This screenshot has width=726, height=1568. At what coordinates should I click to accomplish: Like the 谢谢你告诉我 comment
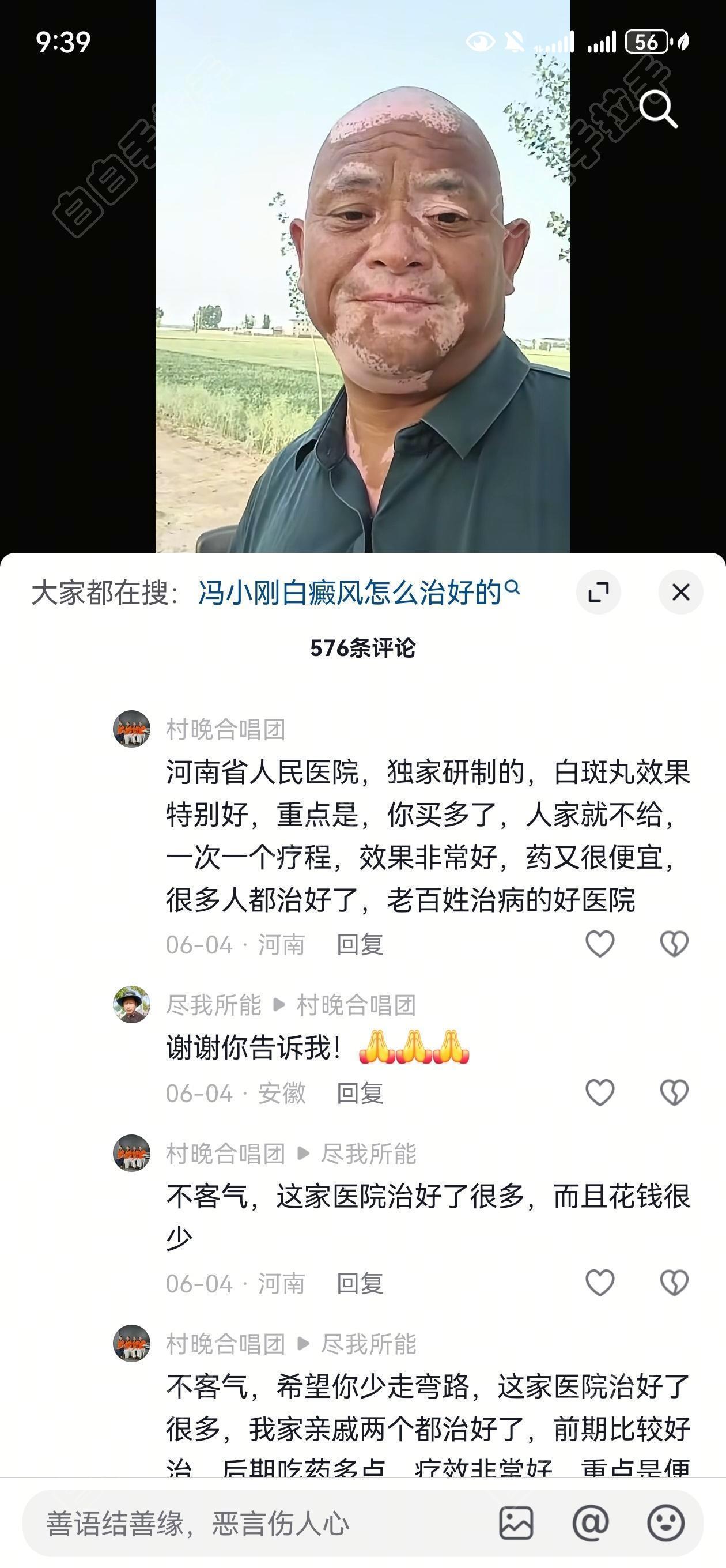pos(599,1092)
